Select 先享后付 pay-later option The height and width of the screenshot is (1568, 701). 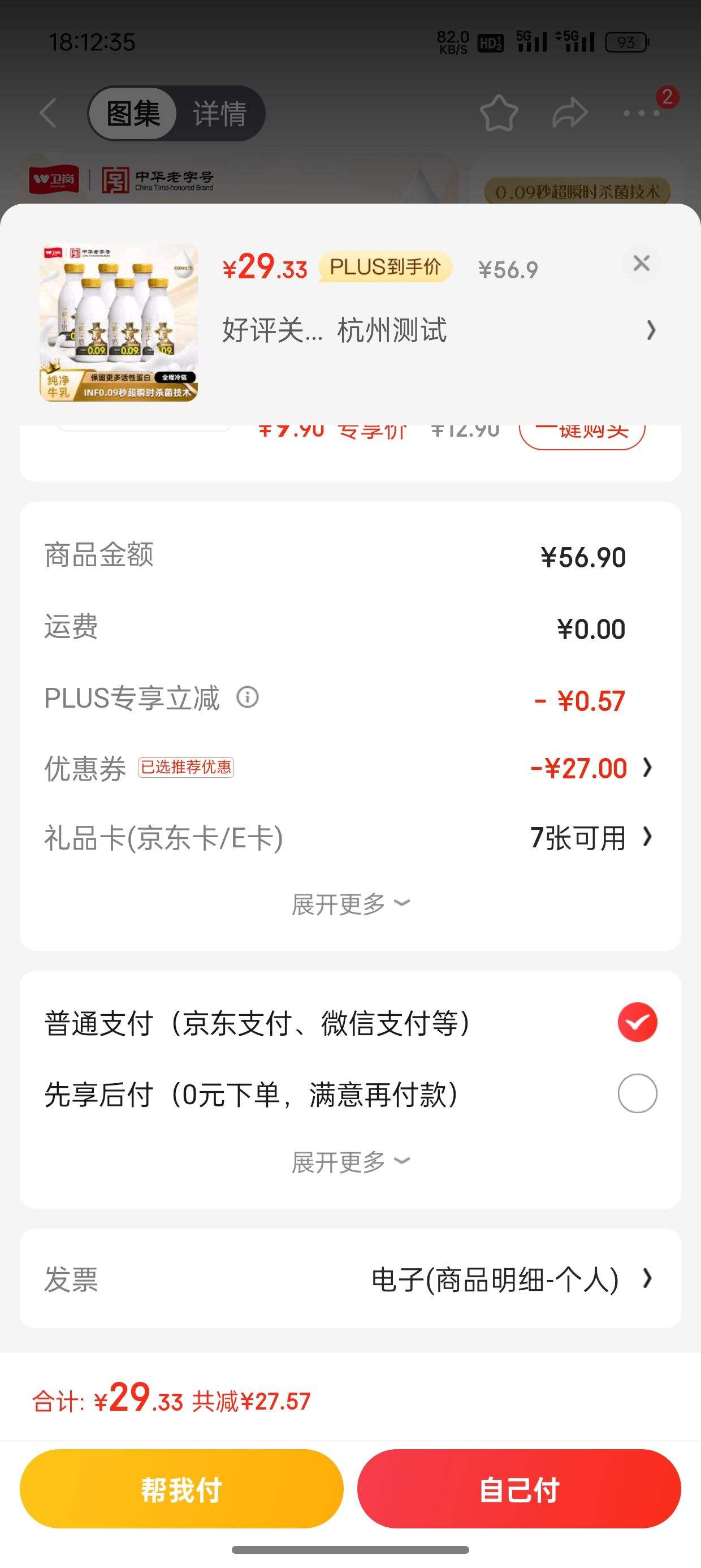click(637, 1094)
